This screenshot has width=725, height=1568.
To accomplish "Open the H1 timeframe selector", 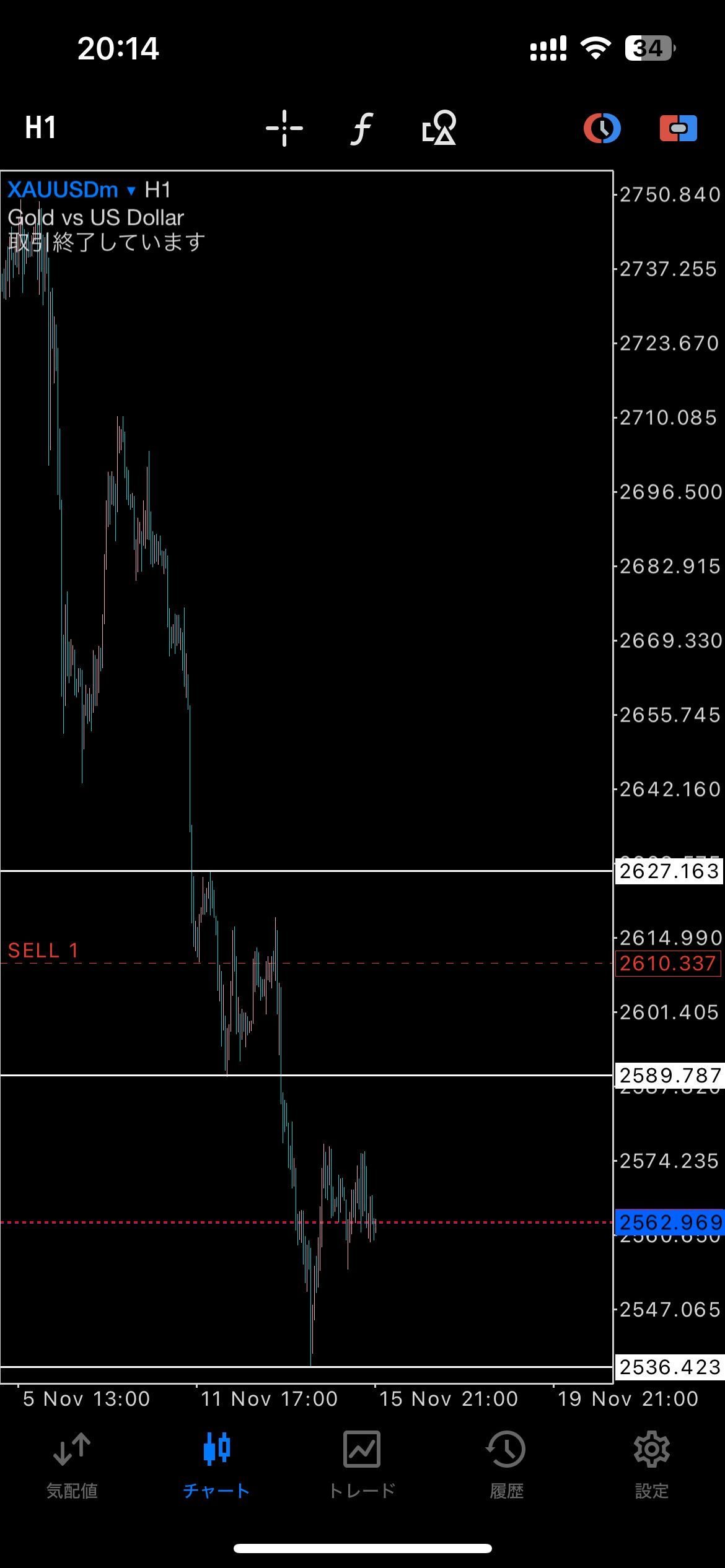I will click(x=41, y=128).
